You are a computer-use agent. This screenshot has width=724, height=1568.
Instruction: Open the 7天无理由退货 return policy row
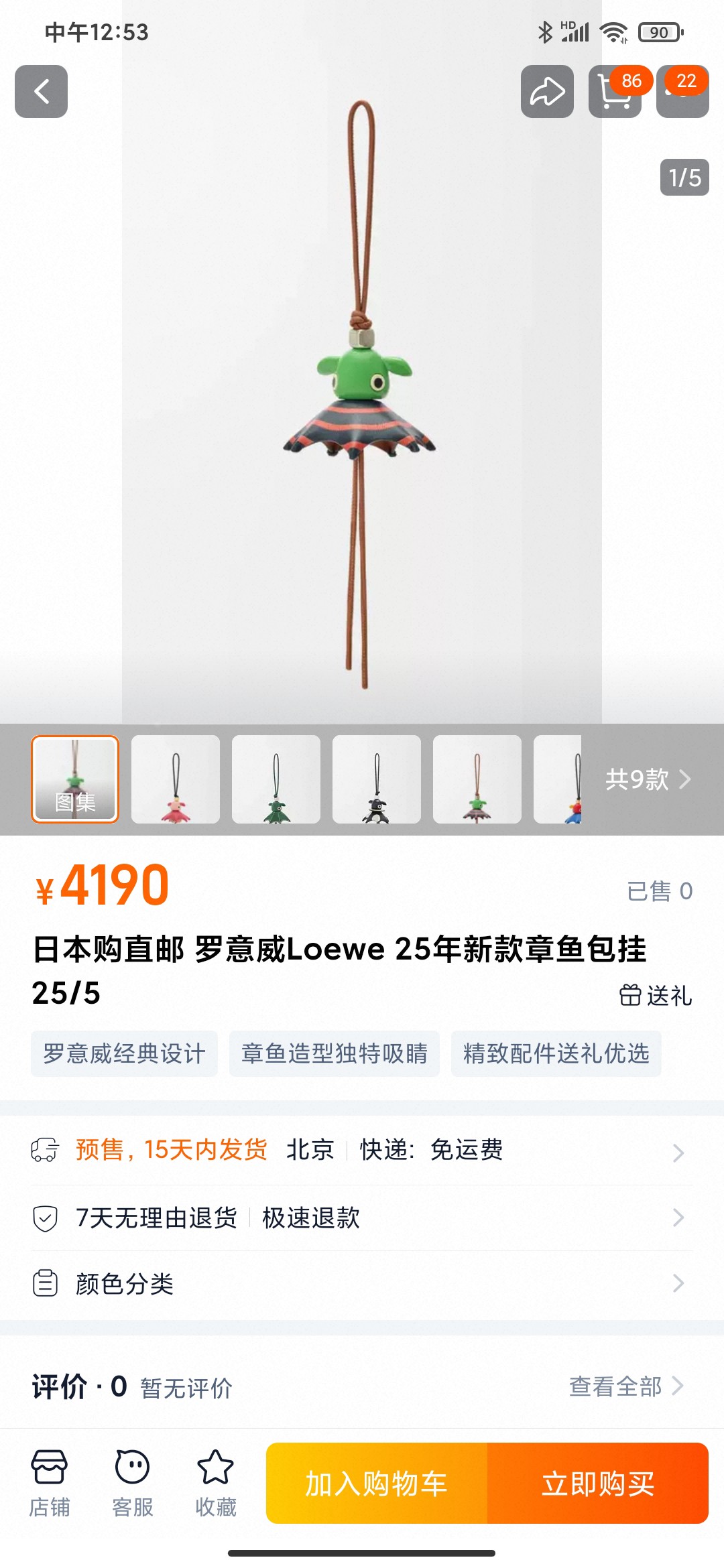[x=362, y=1218]
